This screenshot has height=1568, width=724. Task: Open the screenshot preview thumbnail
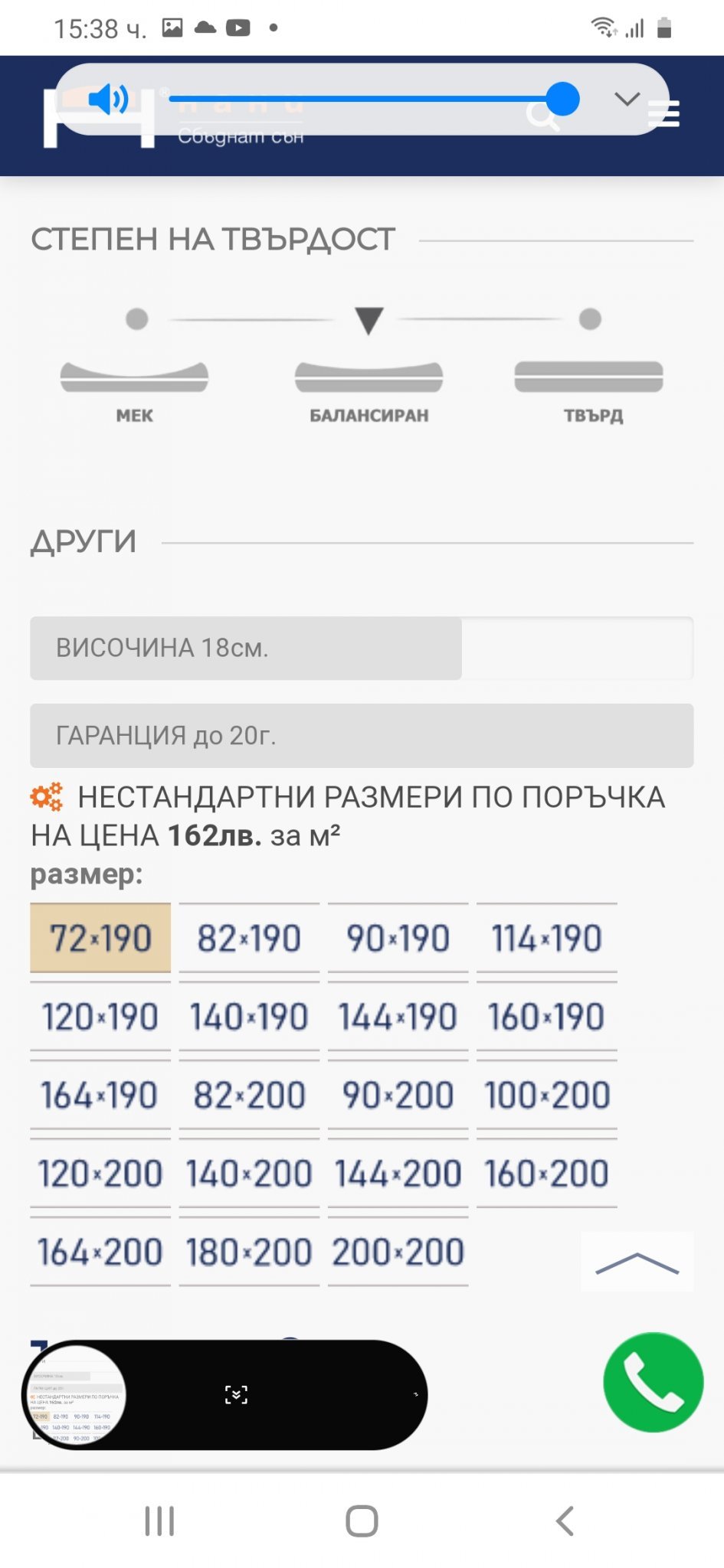[76, 1395]
